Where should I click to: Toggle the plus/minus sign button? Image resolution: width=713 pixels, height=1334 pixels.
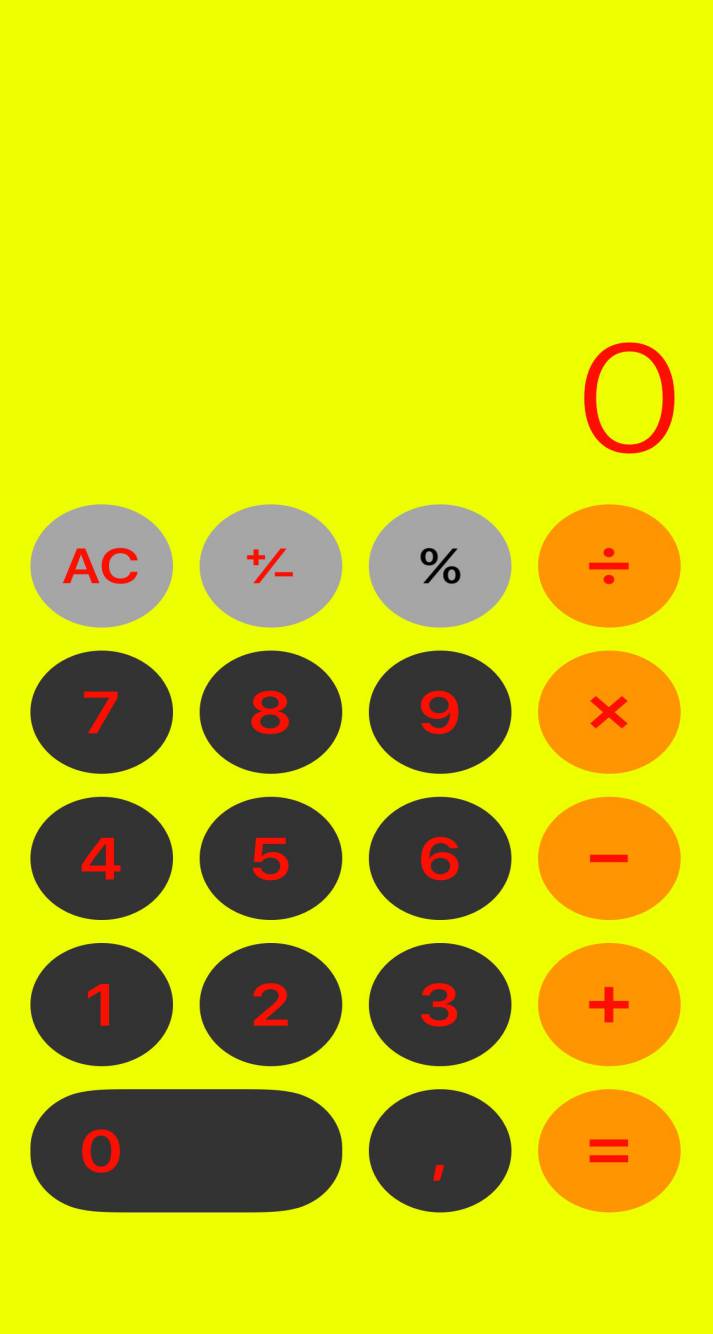(270, 566)
